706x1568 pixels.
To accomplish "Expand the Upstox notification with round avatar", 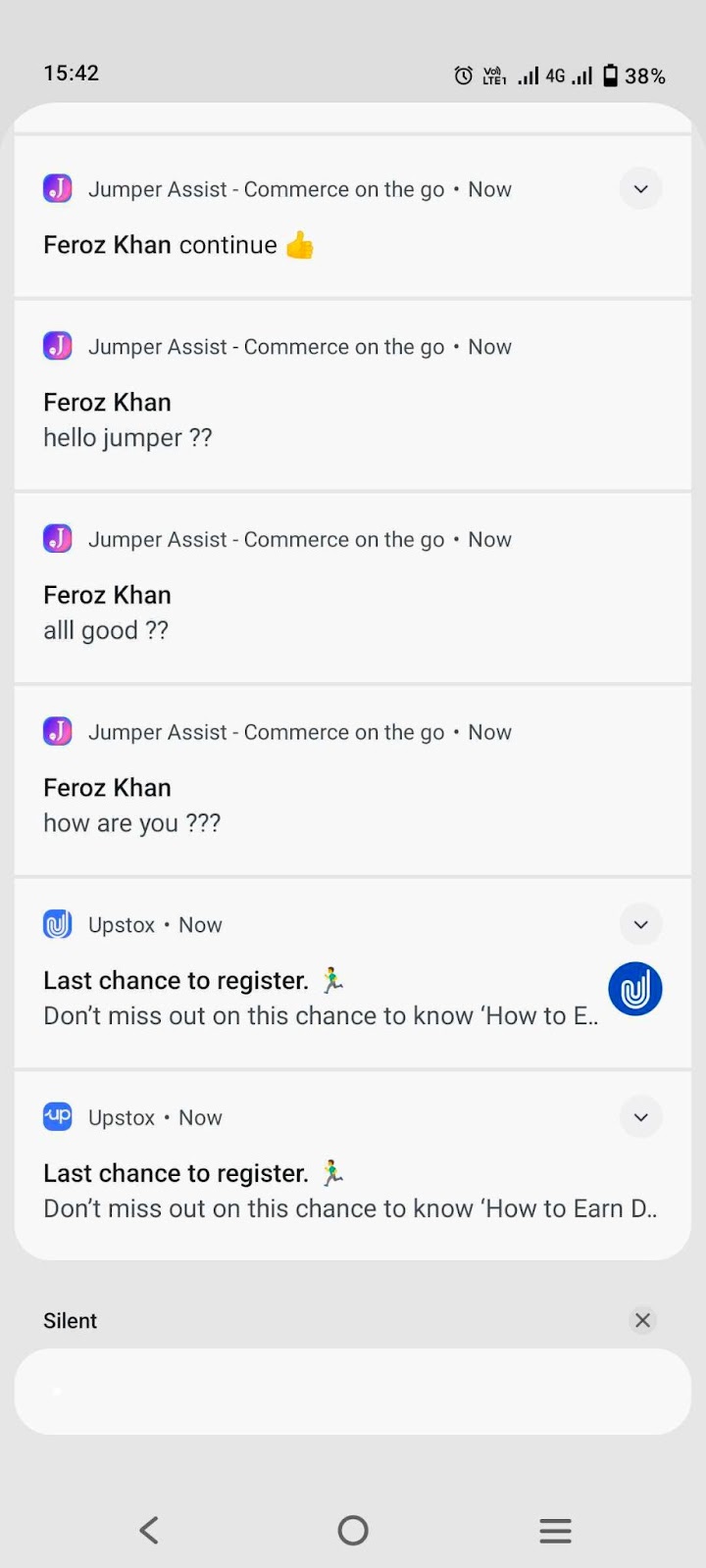I will point(640,924).
